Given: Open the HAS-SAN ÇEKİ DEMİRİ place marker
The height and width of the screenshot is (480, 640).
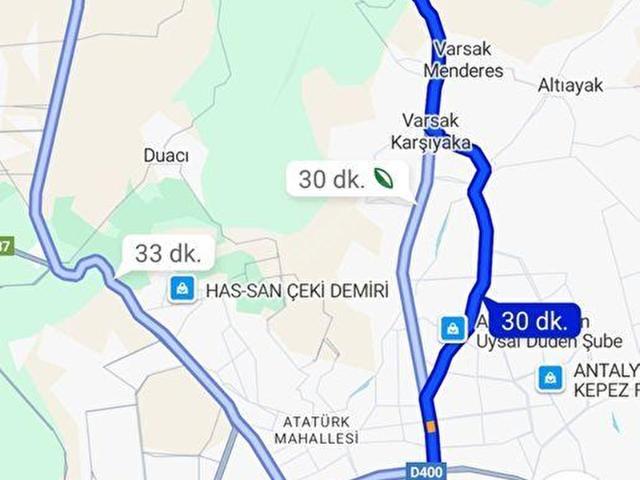Looking at the screenshot, I should click(x=181, y=290).
